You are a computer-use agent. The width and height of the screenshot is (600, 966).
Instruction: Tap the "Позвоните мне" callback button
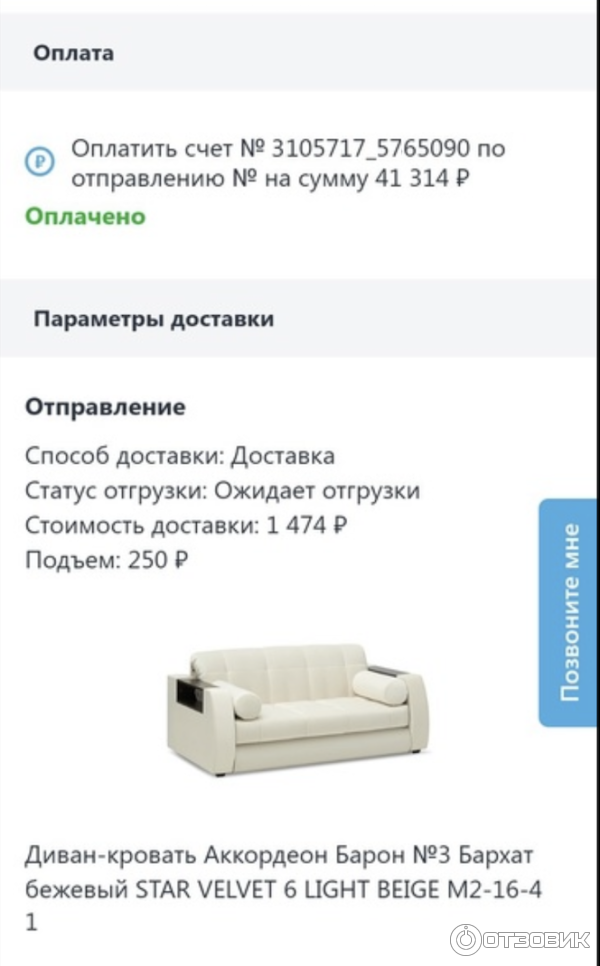pos(569,612)
